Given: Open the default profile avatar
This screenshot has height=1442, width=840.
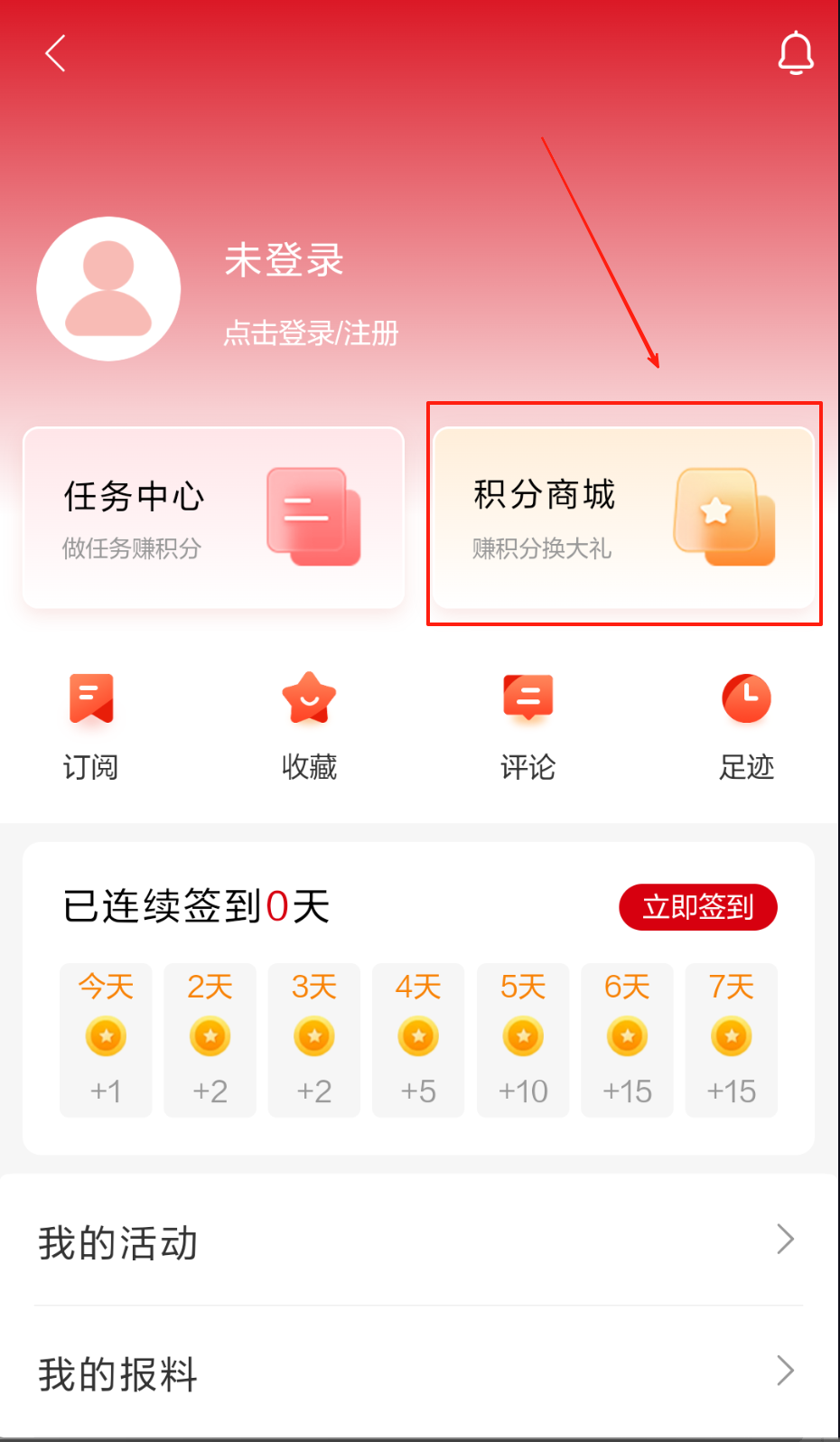Looking at the screenshot, I should tap(108, 289).
